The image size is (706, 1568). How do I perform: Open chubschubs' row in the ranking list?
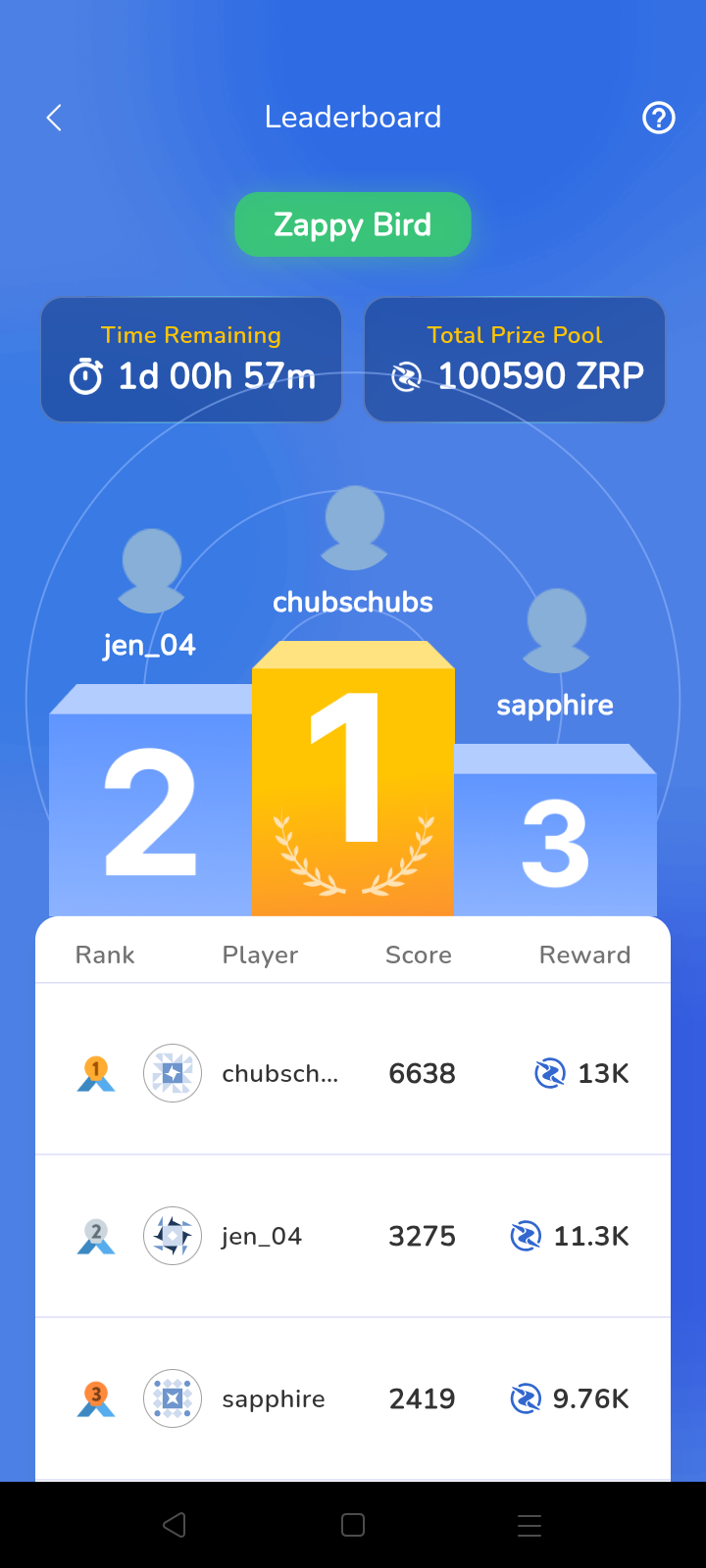point(353,1073)
